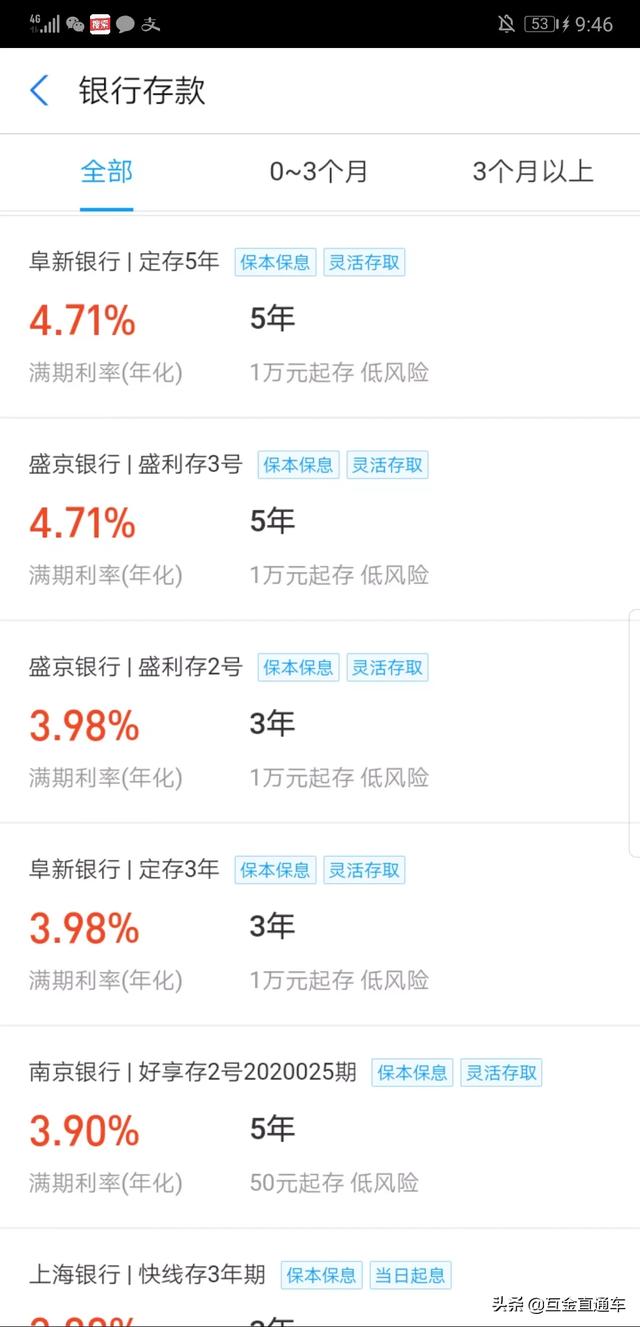Open 盛京银行 盛利存3号 deposit product
The width and height of the screenshot is (640, 1327).
[x=320, y=520]
